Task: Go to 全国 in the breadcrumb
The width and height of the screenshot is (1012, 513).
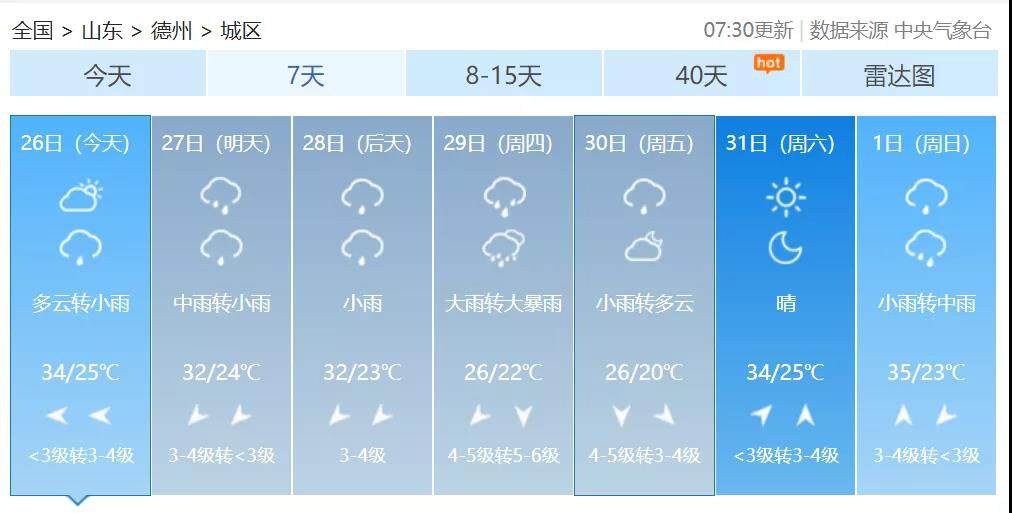Action: 32,31
